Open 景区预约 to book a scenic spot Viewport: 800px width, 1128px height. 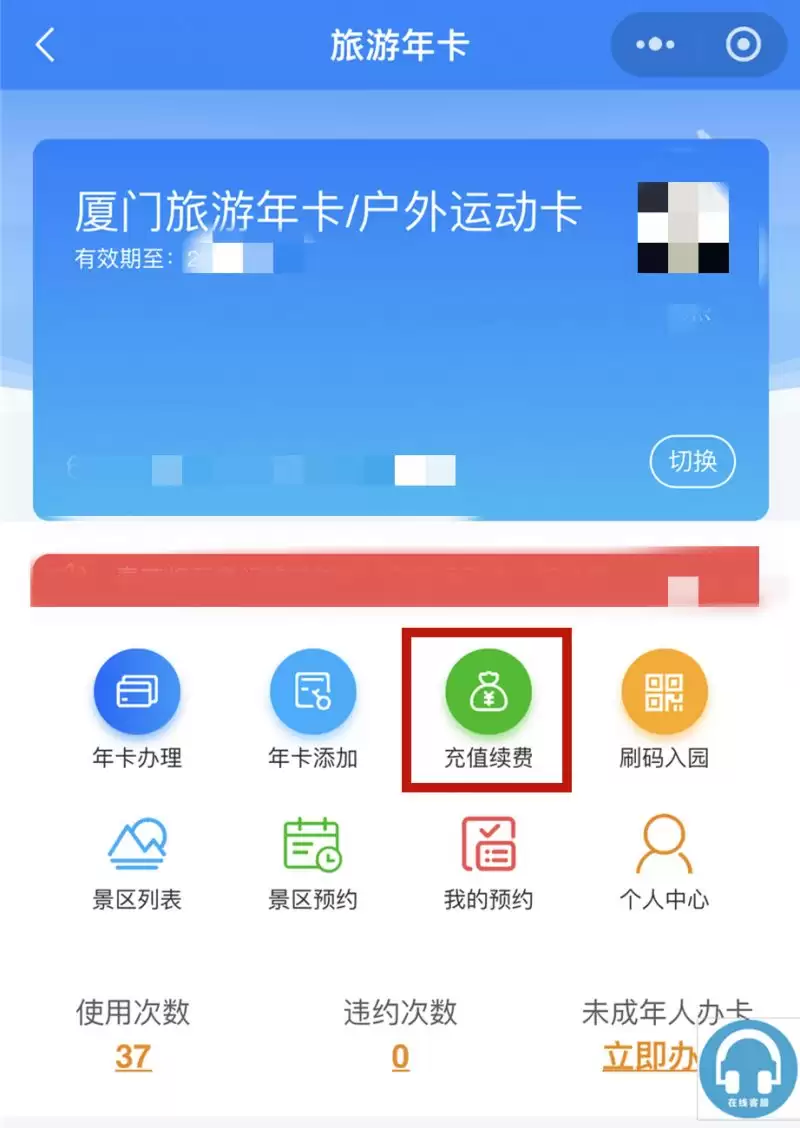tap(313, 864)
